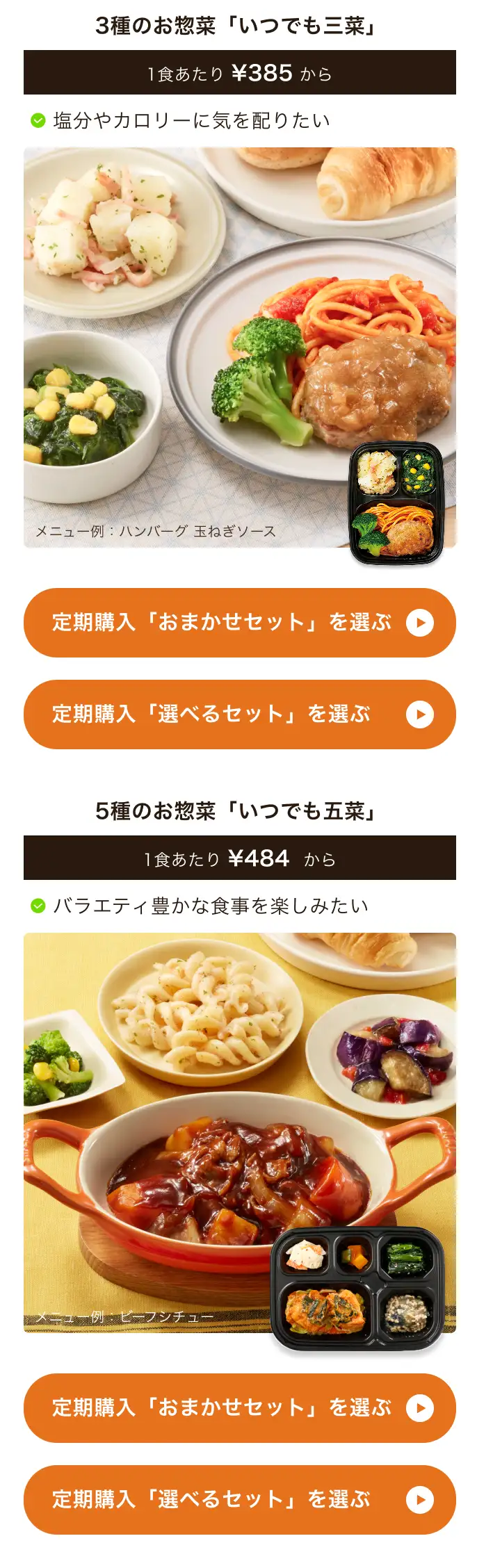
Task: Choose 選べるセット subscription for いつでも三菜
Action: click(239, 714)
